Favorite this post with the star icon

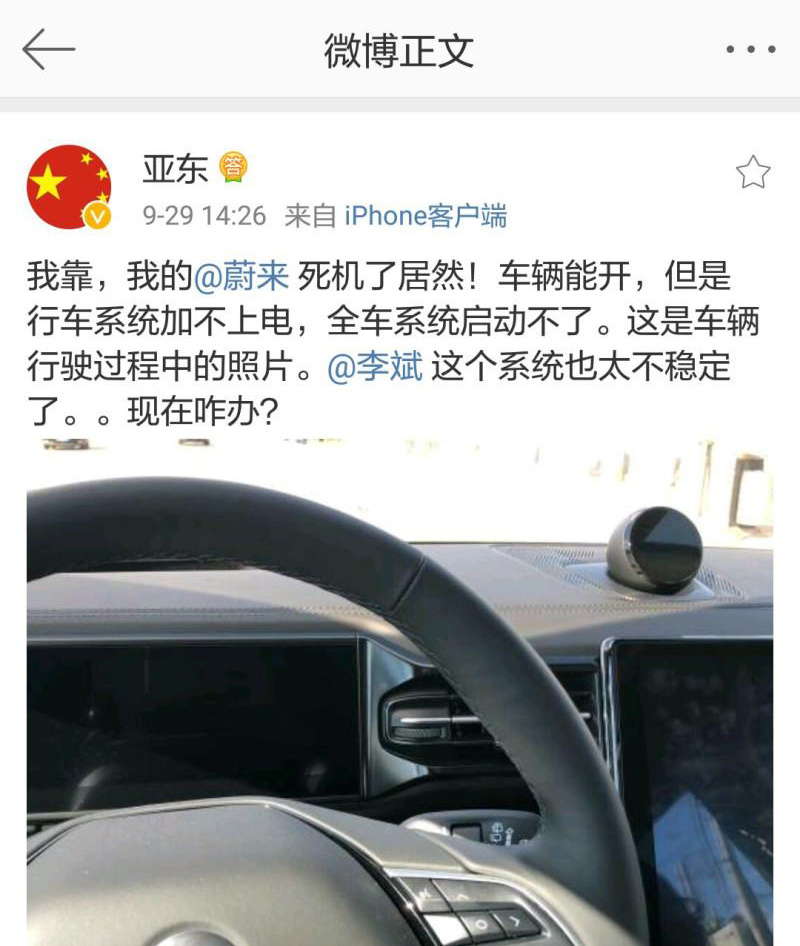(753, 173)
